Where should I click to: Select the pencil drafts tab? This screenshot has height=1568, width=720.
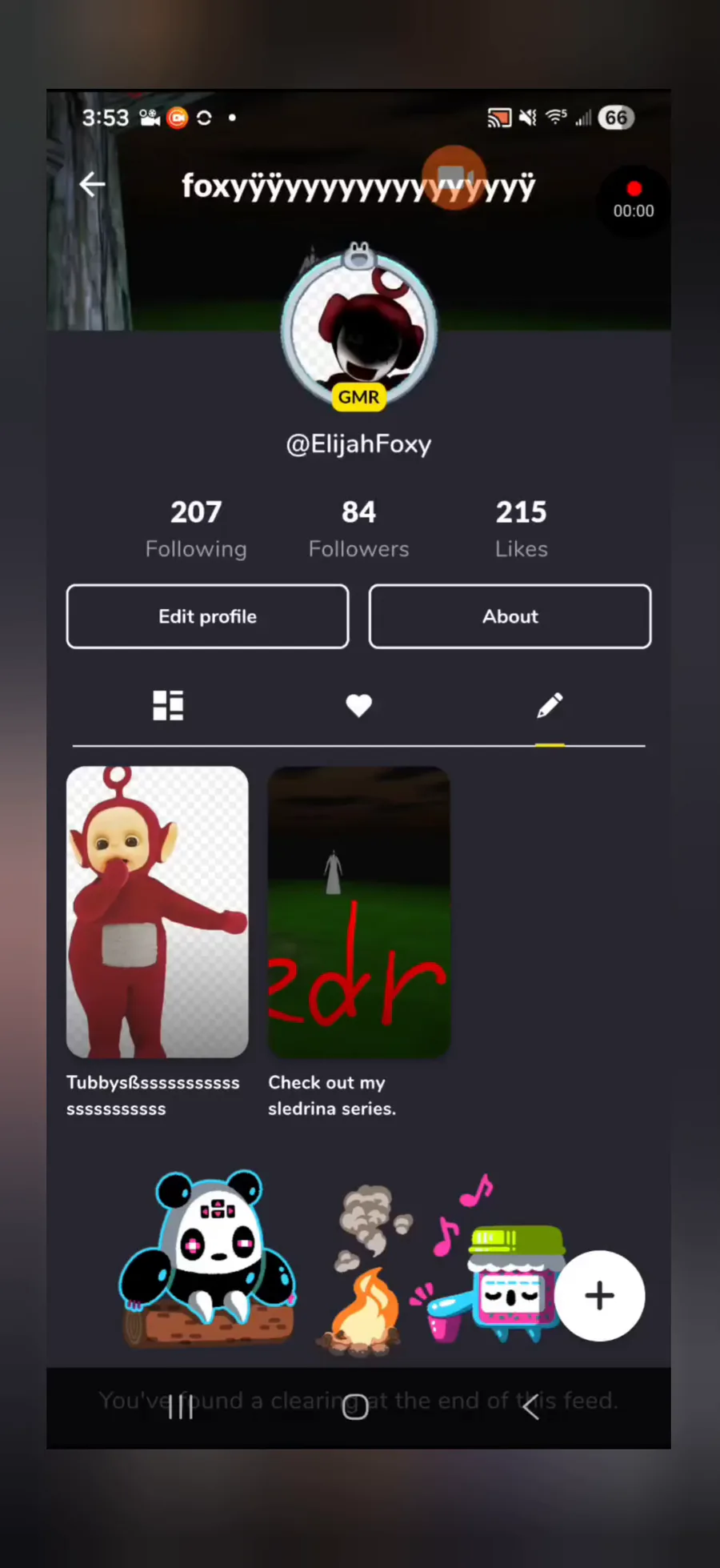coord(550,706)
